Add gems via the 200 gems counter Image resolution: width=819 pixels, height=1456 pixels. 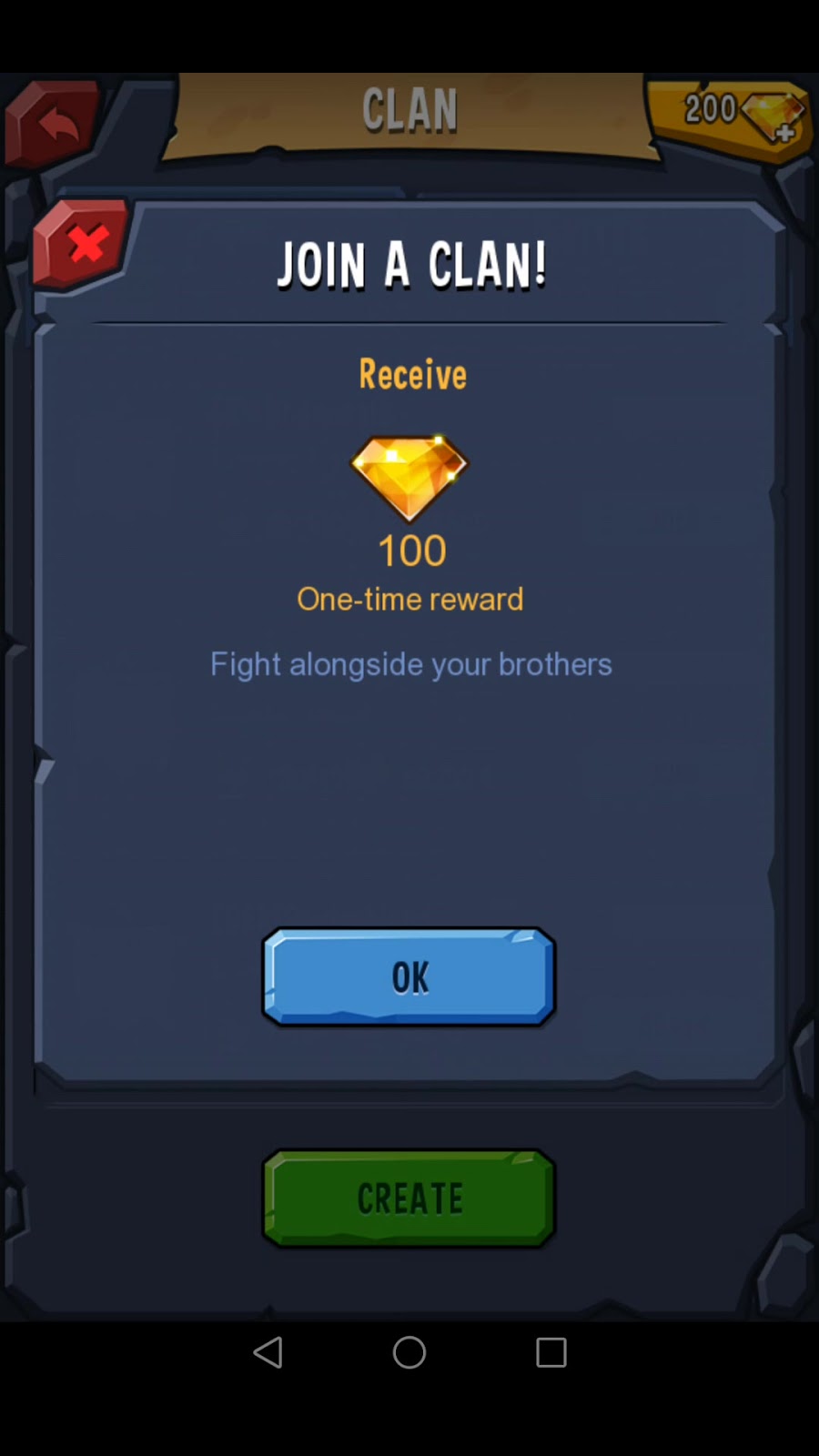tap(733, 115)
